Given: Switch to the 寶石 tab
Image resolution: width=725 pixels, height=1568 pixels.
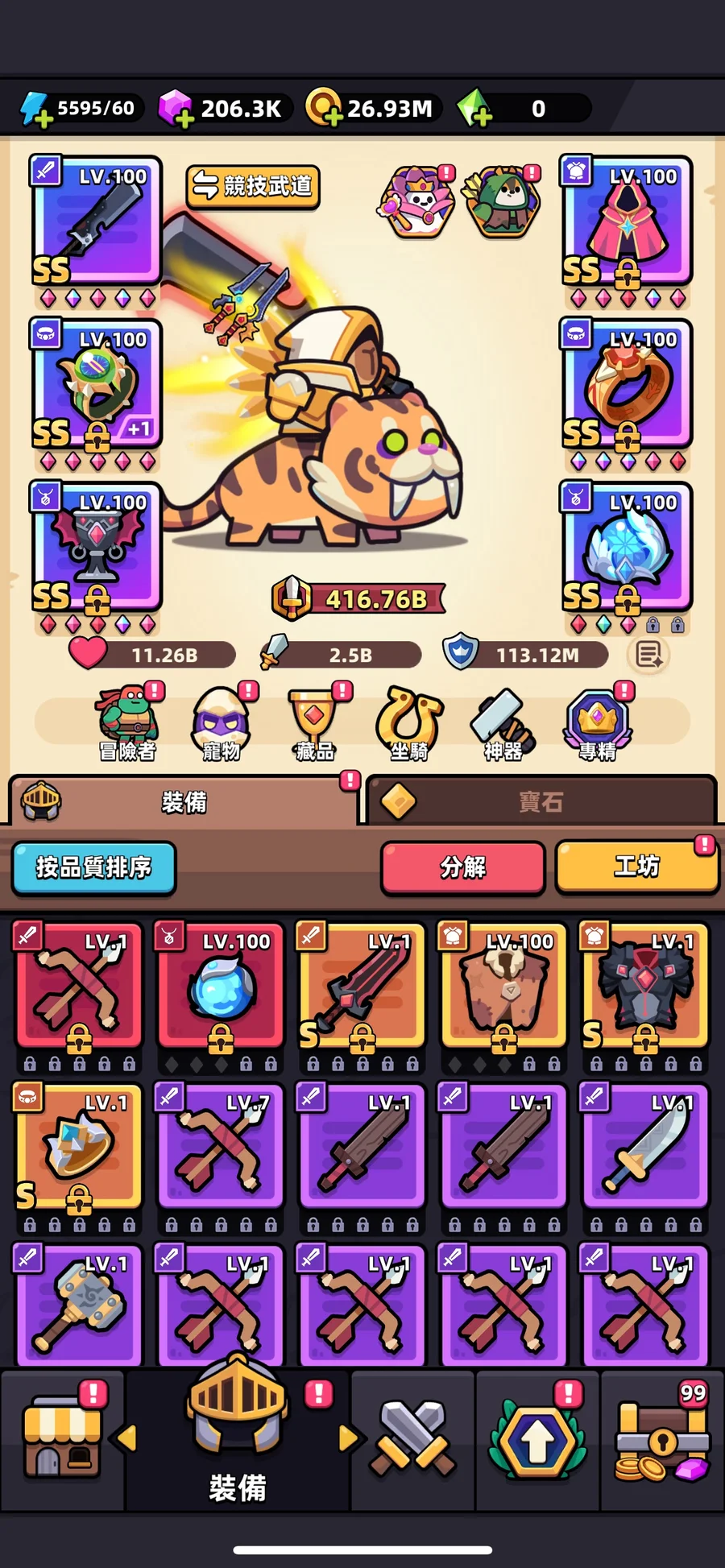Looking at the screenshot, I should pos(541,801).
